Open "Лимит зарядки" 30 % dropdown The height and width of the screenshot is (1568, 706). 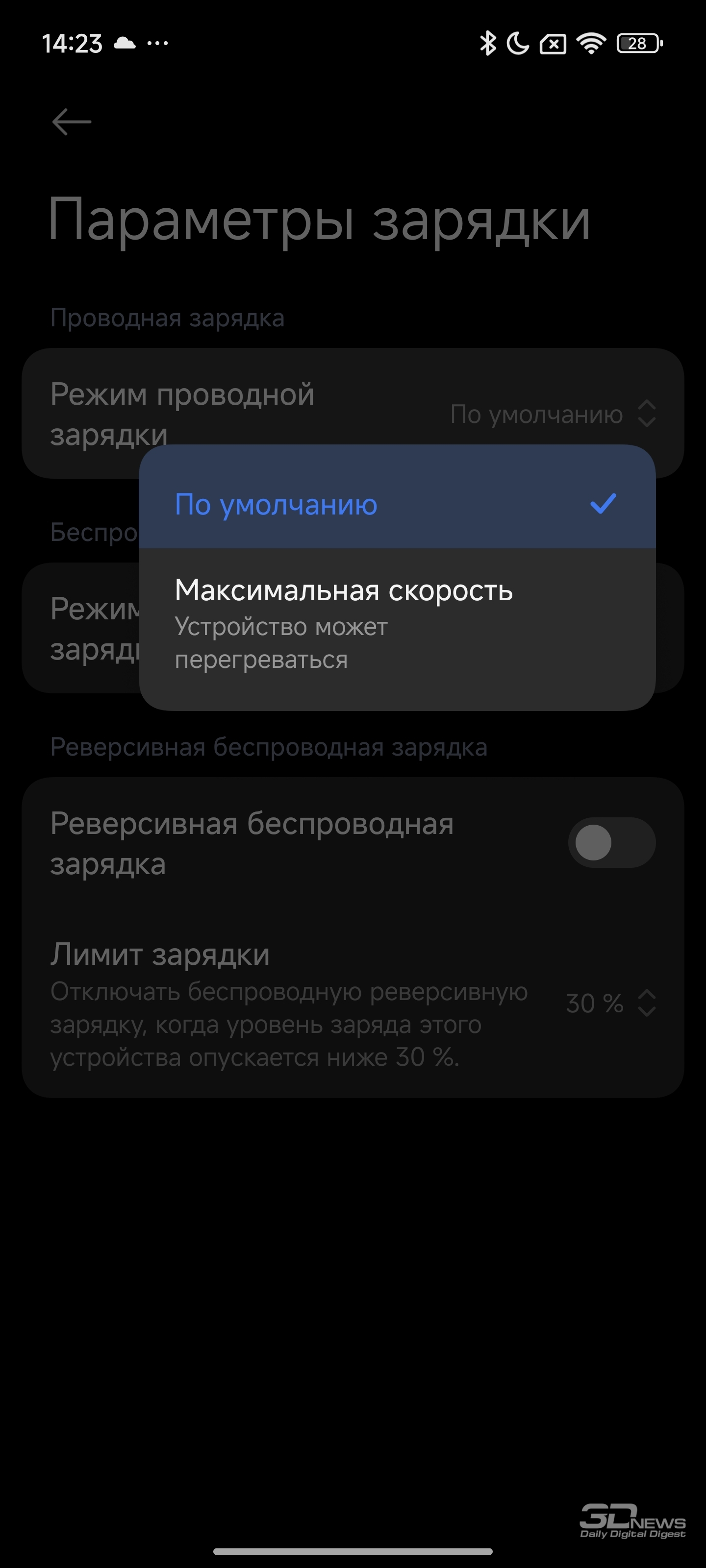tap(610, 1003)
